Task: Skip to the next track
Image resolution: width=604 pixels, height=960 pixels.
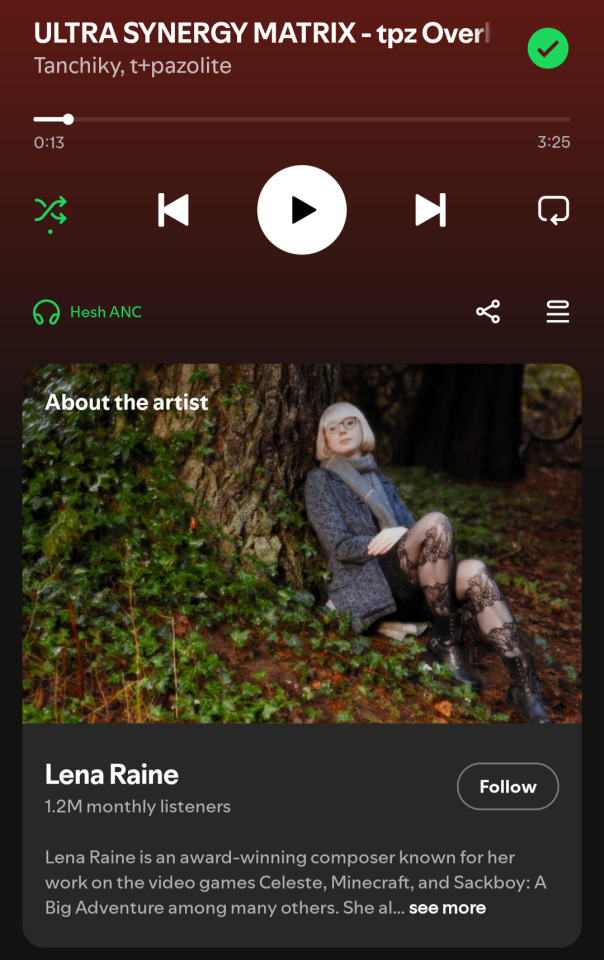Action: (430, 210)
